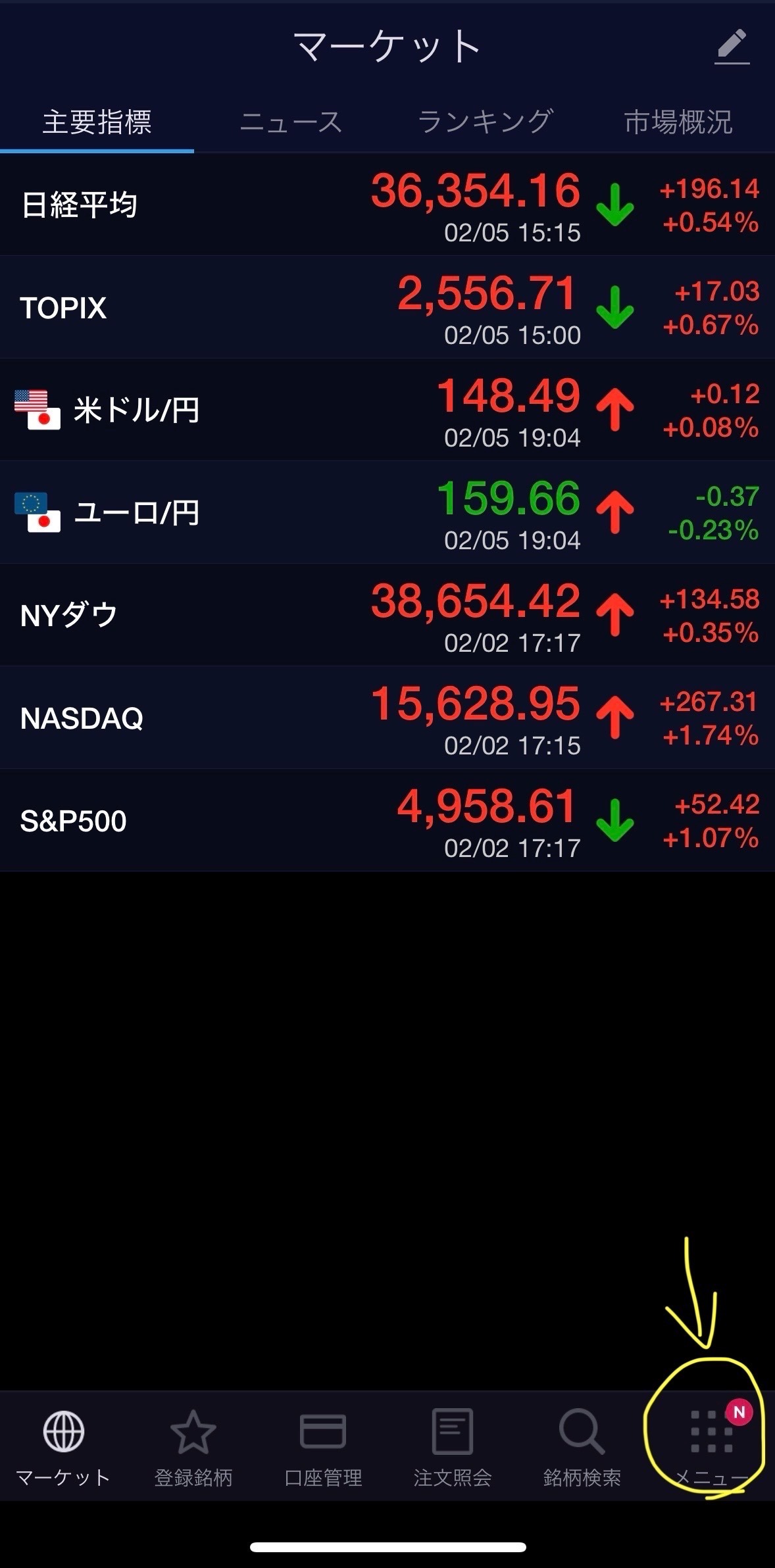This screenshot has width=775, height=1568.
Task: Switch to the ランキング tab
Action: click(x=485, y=122)
